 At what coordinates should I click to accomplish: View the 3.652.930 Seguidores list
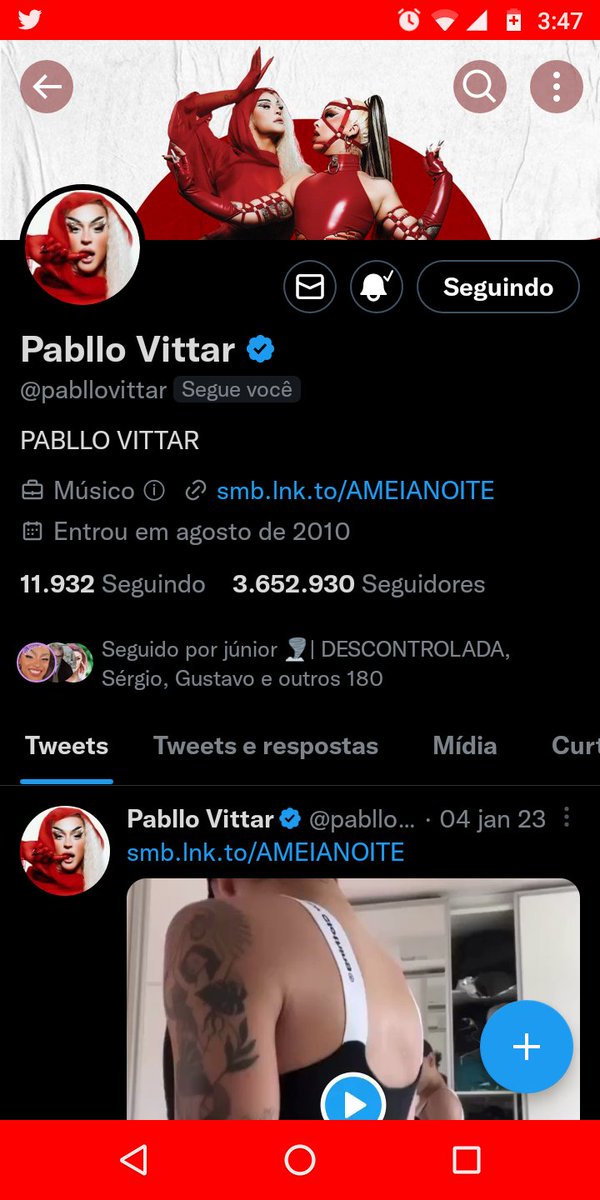click(x=359, y=584)
